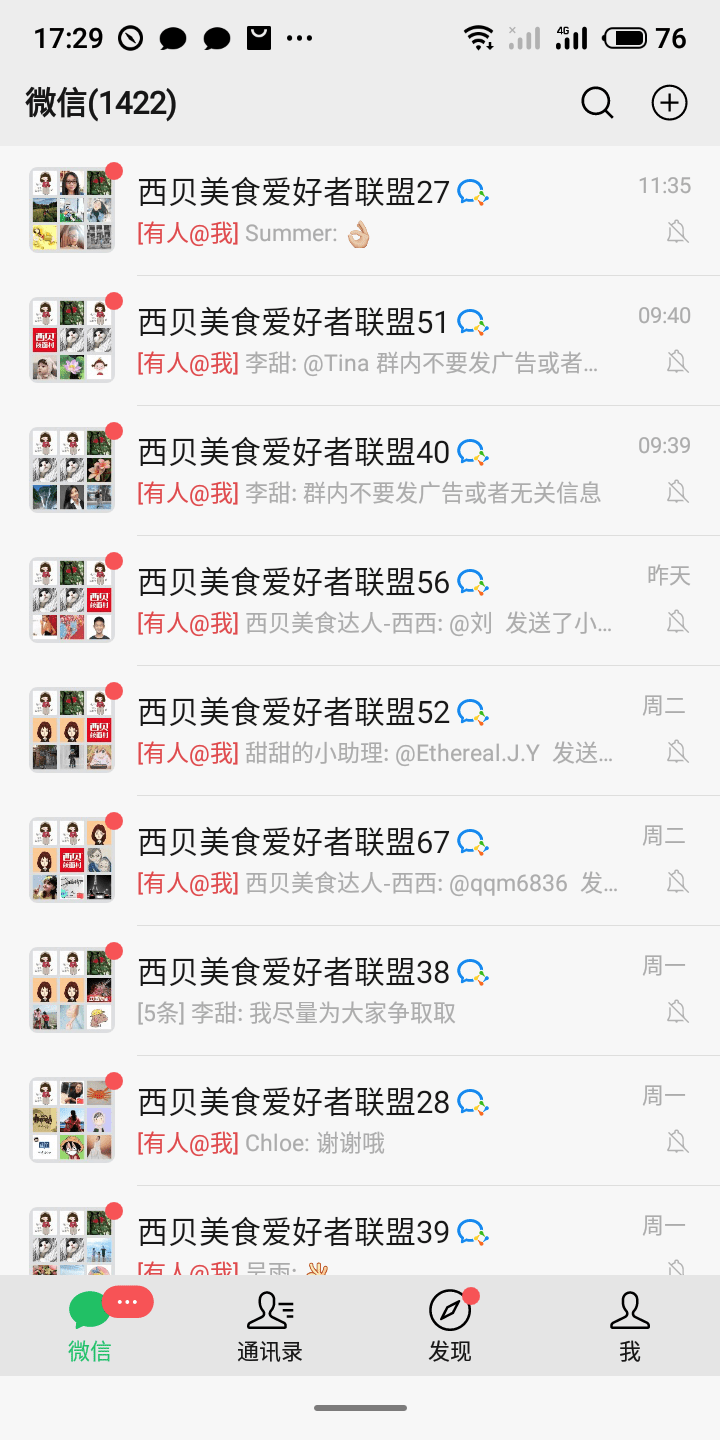Image resolution: width=720 pixels, height=1440 pixels.
Task: Tap the red badge on the chat bubble tab
Action: pos(127,1300)
